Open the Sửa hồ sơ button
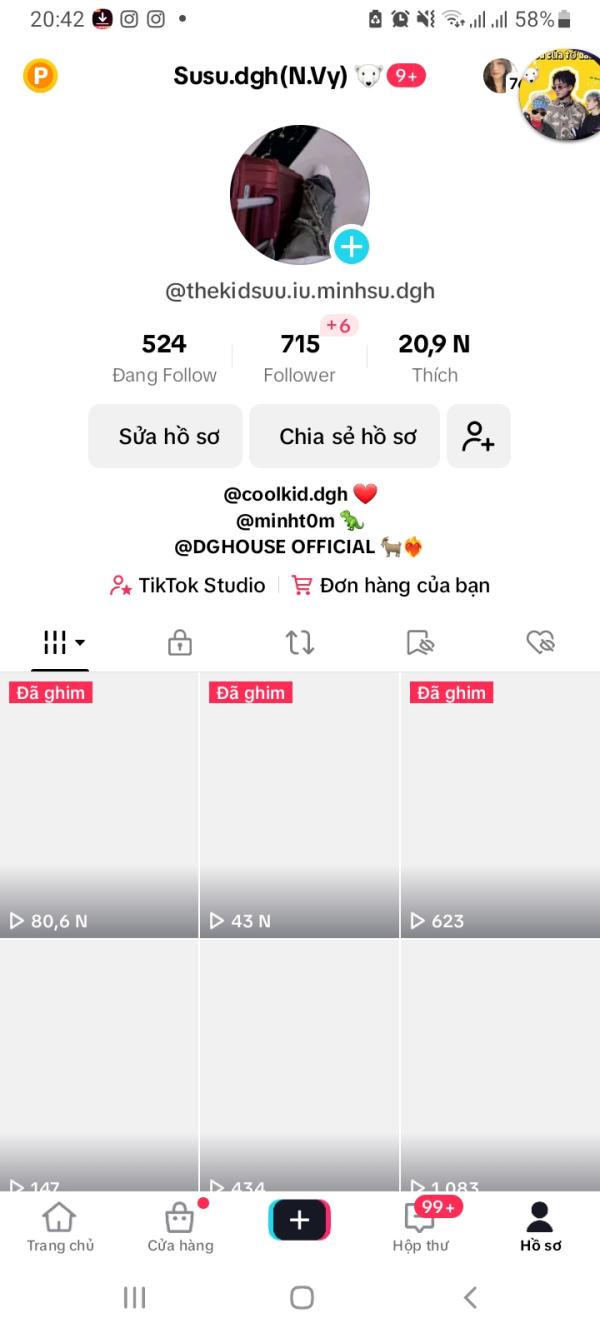Viewport: 600px width, 1333px height. click(x=166, y=436)
